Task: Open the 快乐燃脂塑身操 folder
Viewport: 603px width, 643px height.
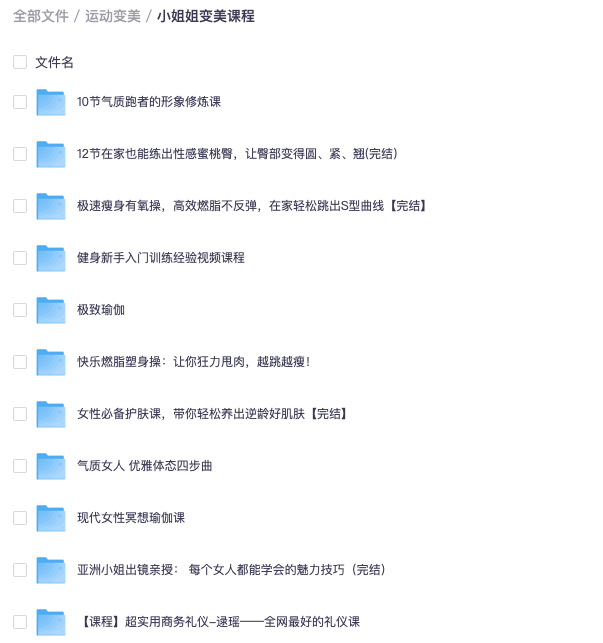Action: coord(193,362)
